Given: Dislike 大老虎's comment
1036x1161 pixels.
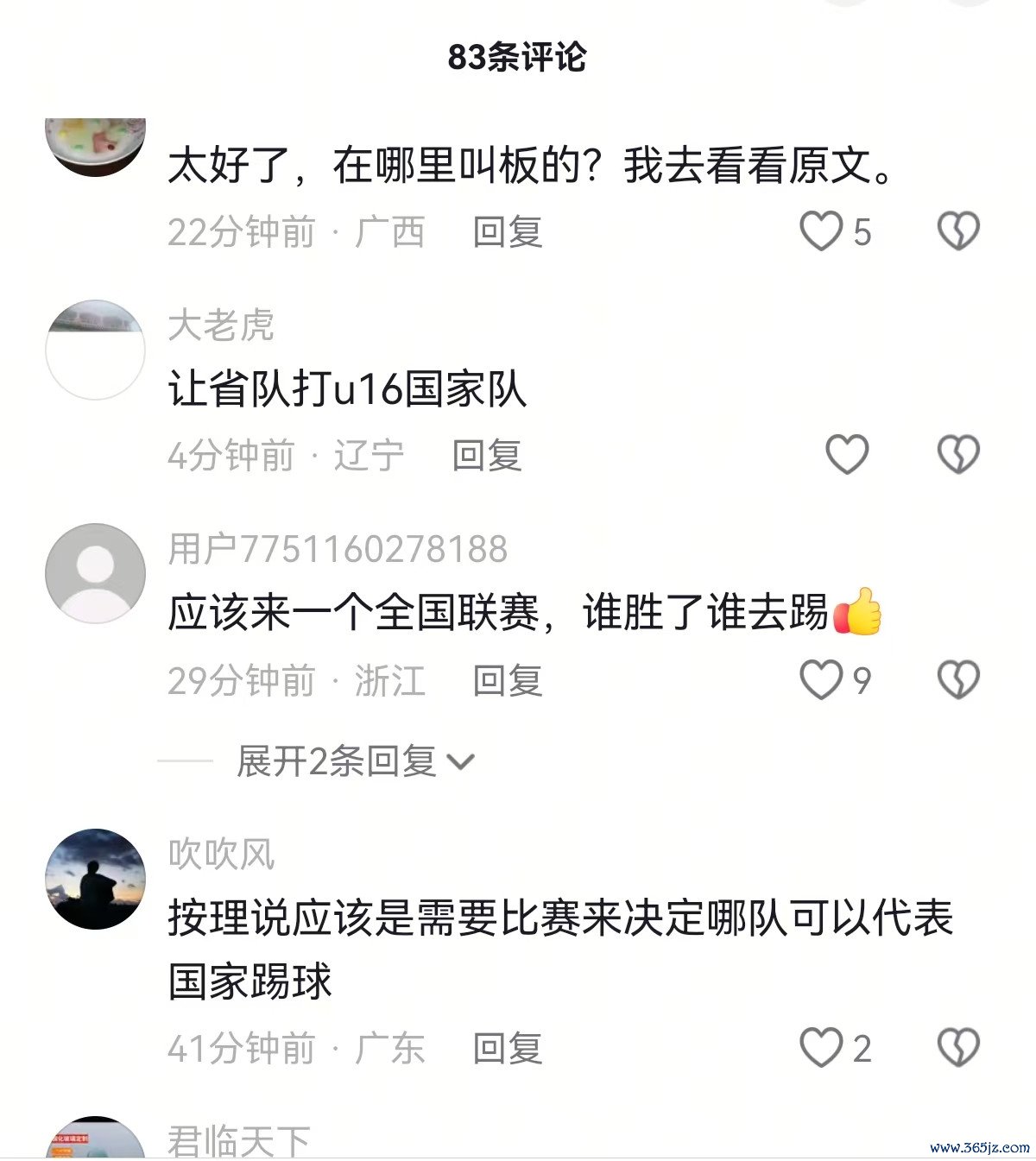Looking at the screenshot, I should 958,454.
